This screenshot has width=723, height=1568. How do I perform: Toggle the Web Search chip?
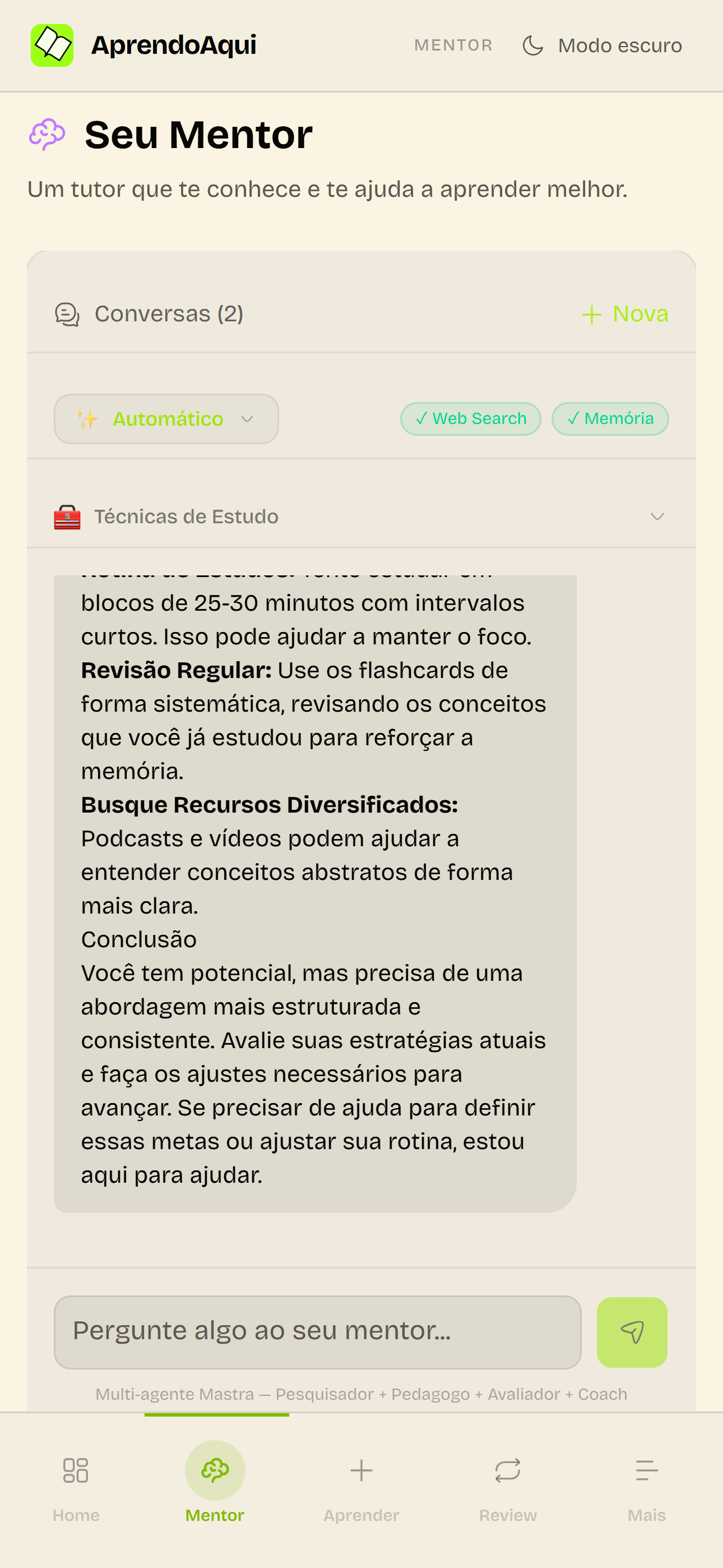(x=470, y=419)
